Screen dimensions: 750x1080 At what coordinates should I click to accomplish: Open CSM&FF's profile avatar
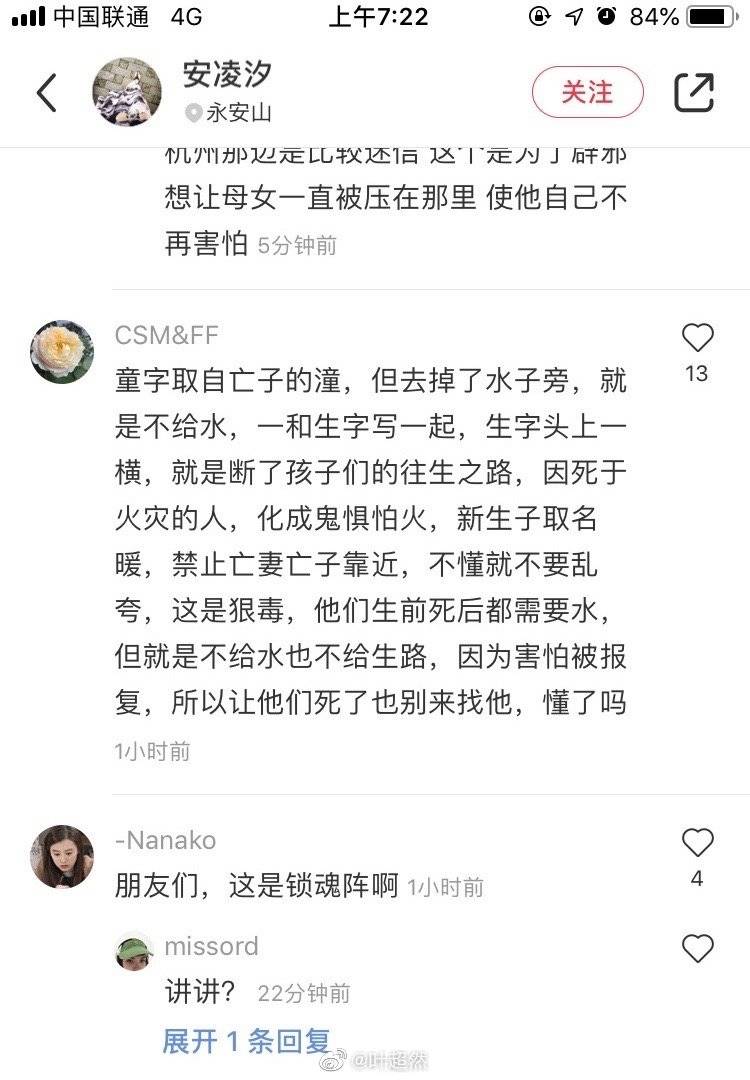(x=62, y=352)
